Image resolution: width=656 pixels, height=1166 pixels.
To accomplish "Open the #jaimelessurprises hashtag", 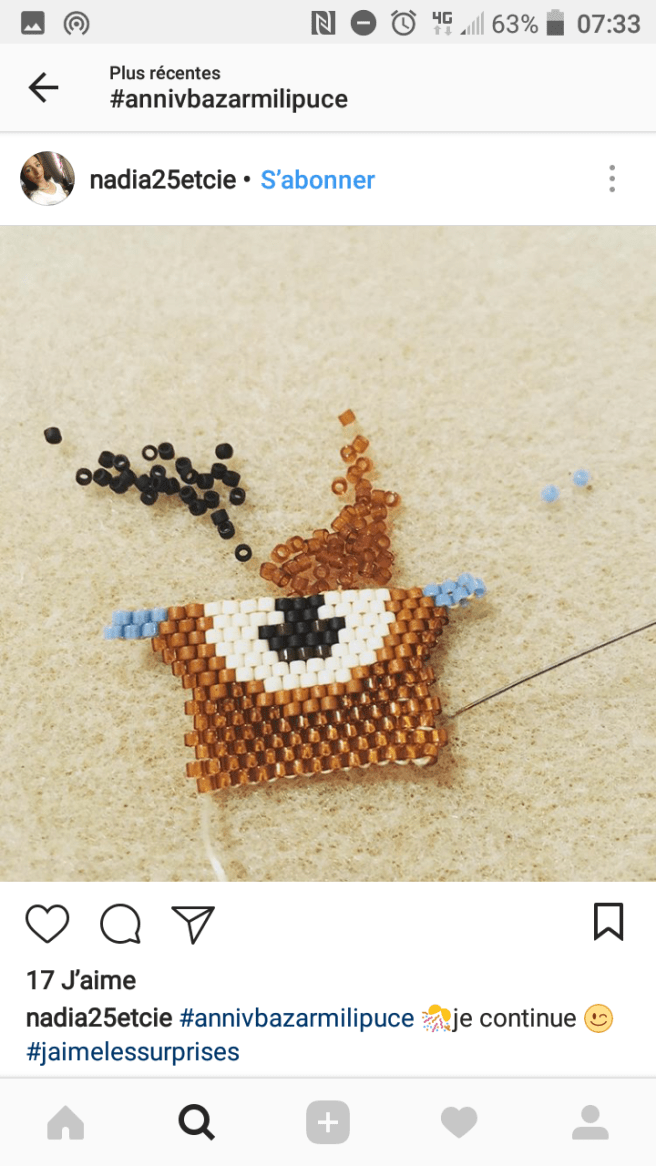I will click(132, 1052).
